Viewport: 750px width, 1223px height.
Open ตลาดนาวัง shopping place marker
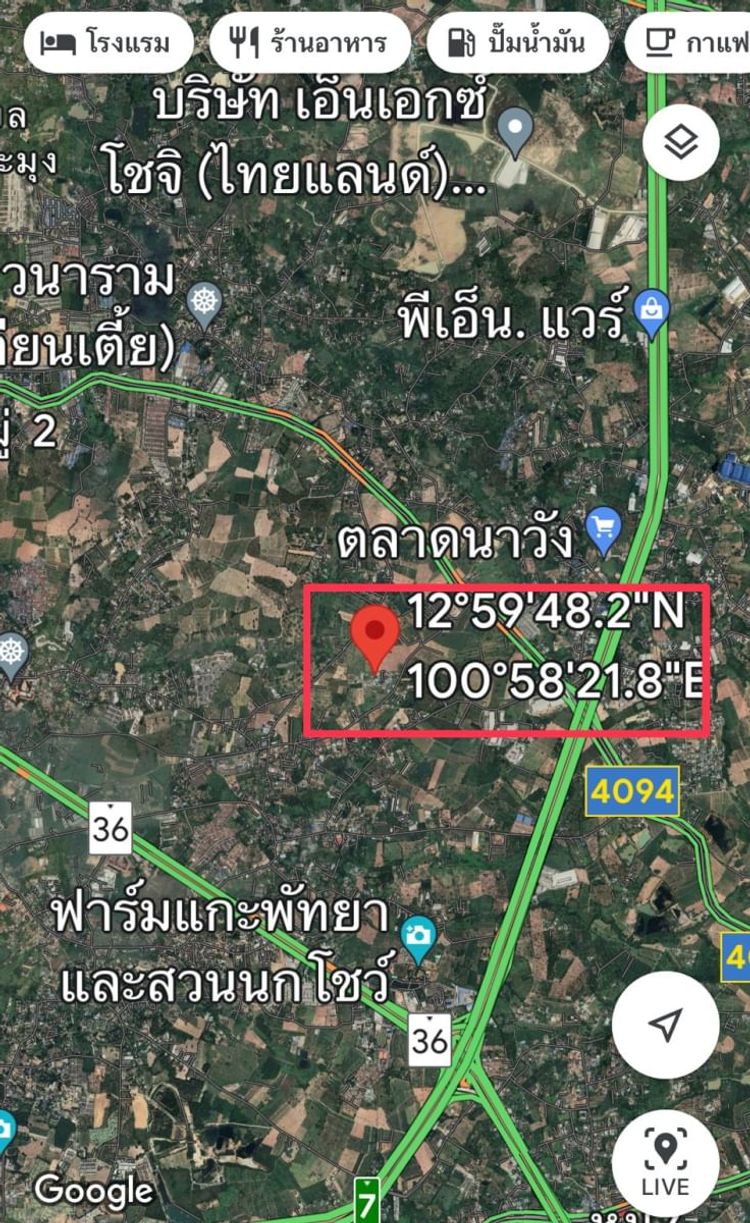[603, 531]
